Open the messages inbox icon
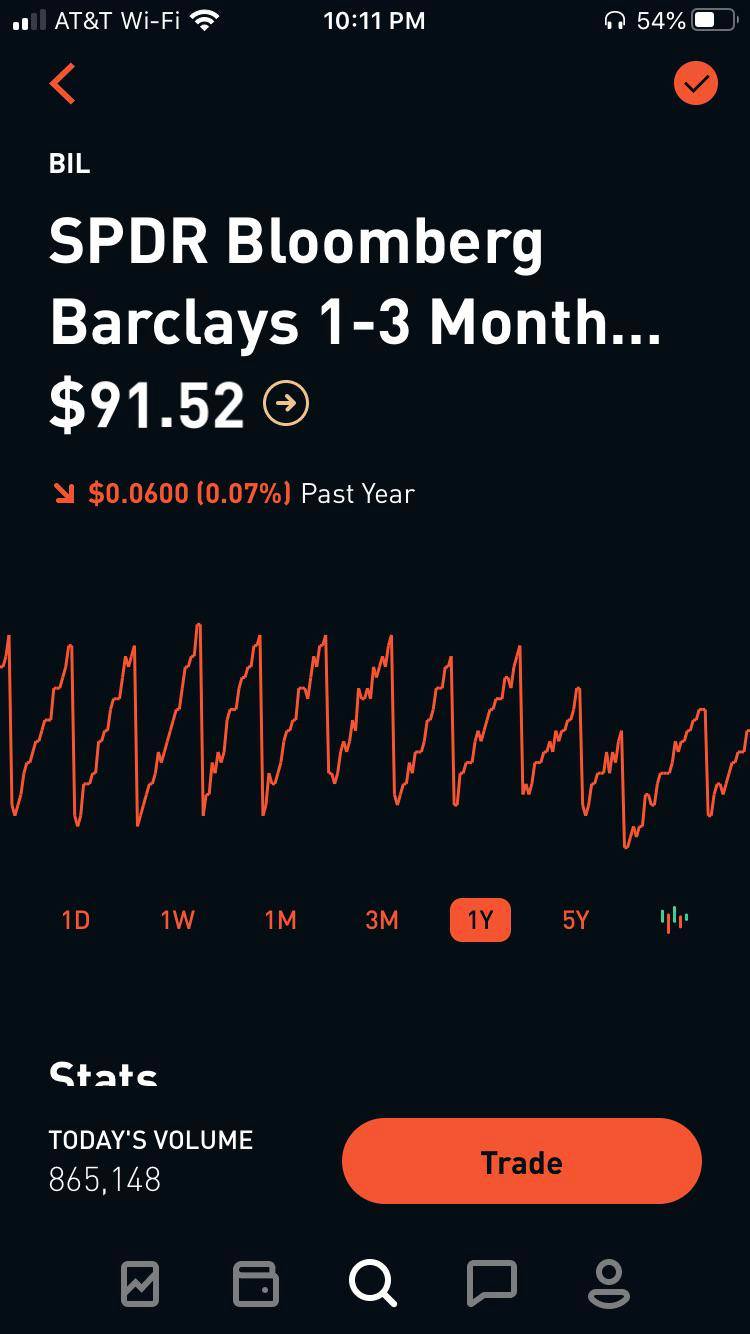The height and width of the screenshot is (1334, 750). (491, 1284)
